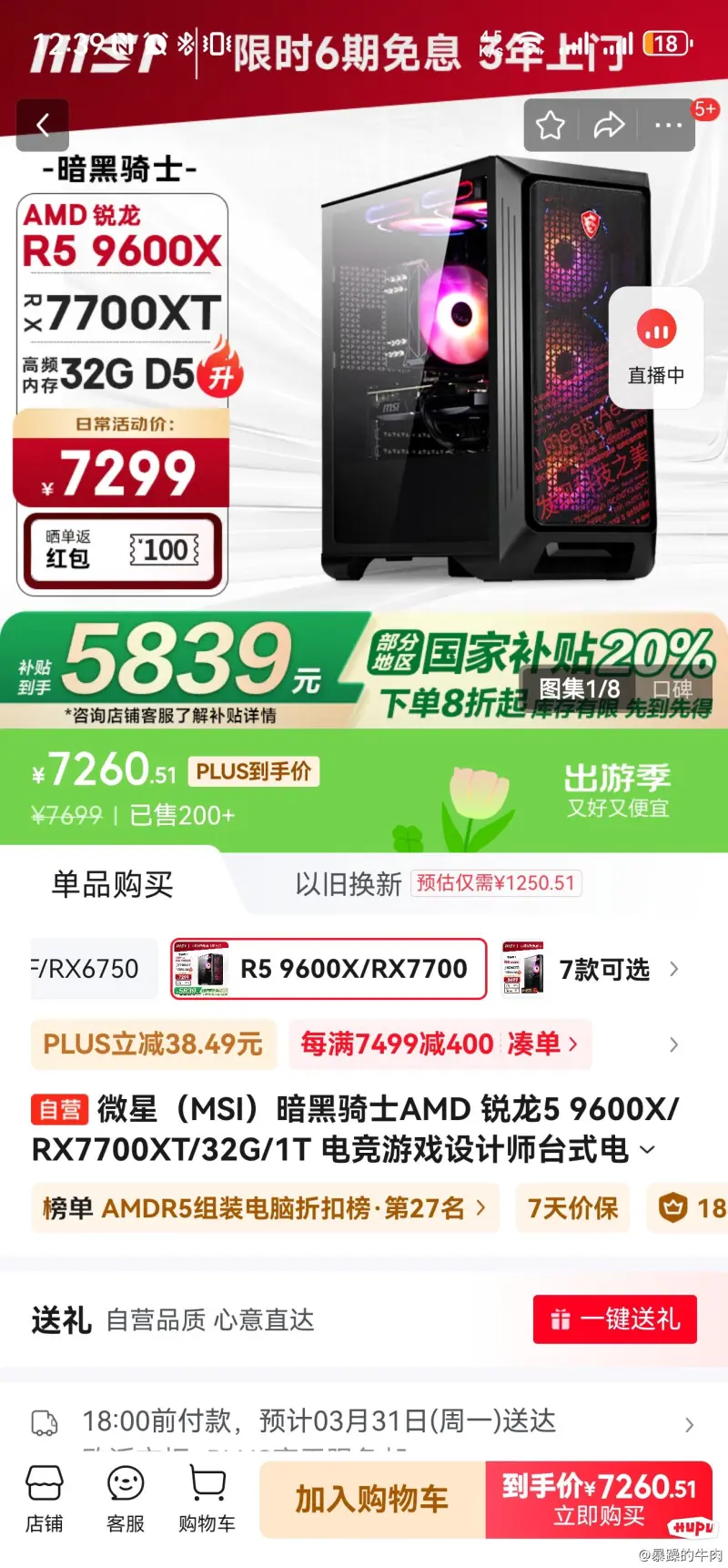This screenshot has width=728, height=1568.
Task: Select the 单品购买 tab
Action: (112, 883)
